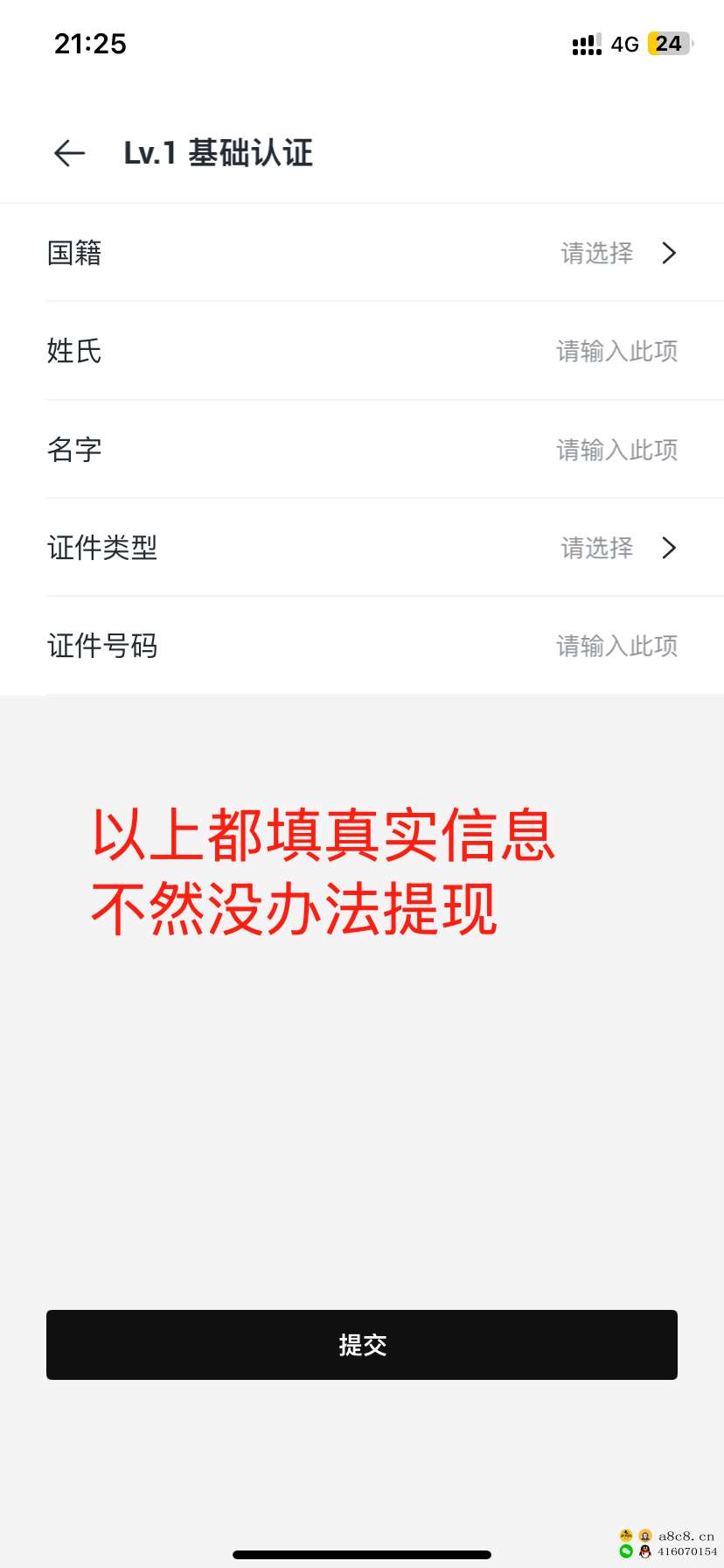Select the 证件类型 document type
The height and width of the screenshot is (1568, 724).
click(x=616, y=548)
